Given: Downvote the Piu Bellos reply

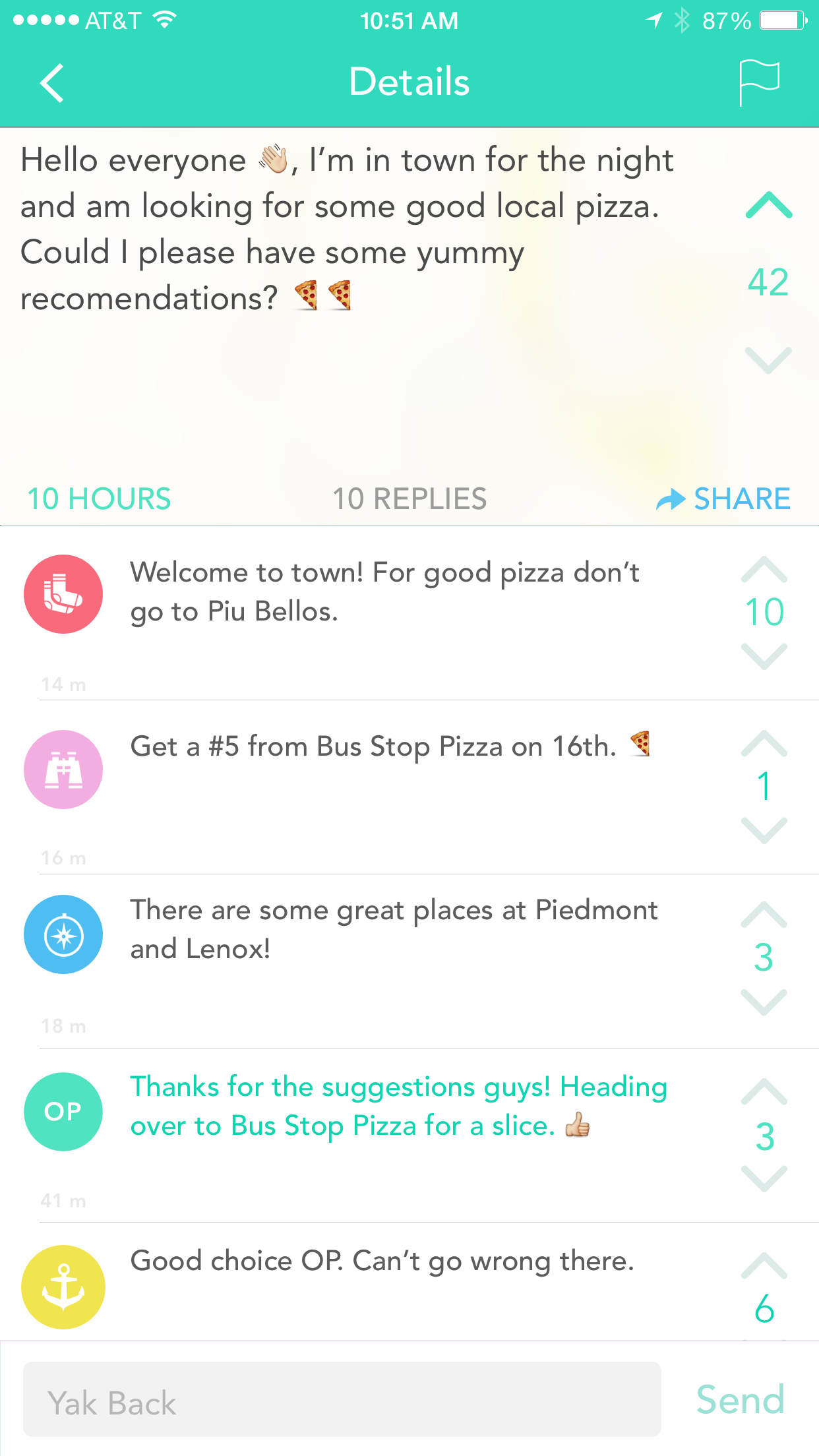Looking at the screenshot, I should coord(764,656).
